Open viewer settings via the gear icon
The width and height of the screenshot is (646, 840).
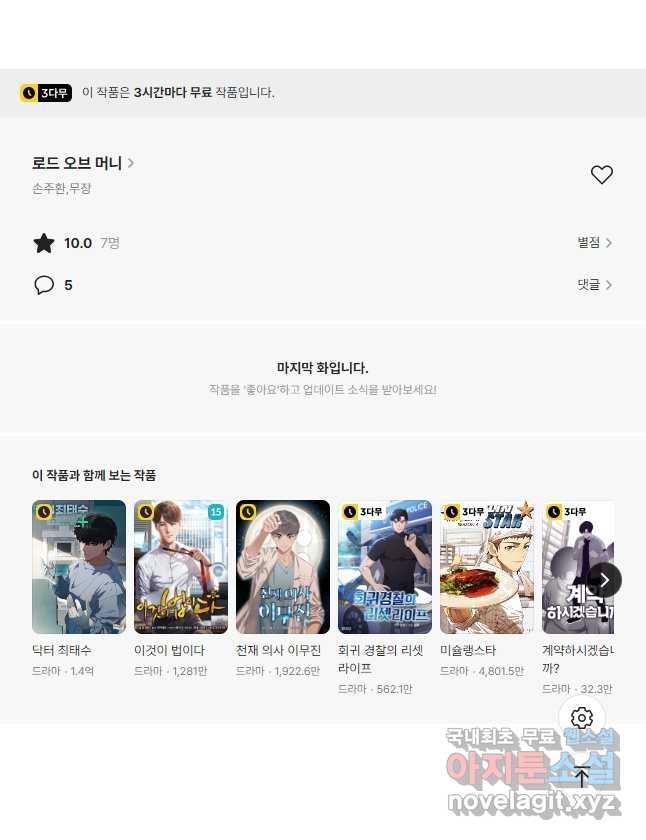click(x=582, y=718)
